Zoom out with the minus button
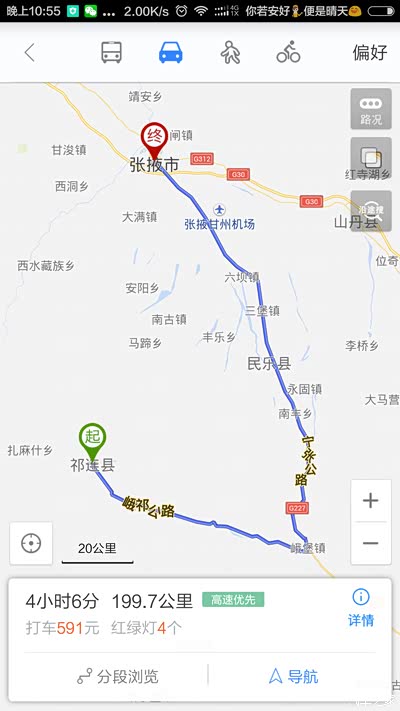Screen dimensions: 400x711 click(x=371, y=543)
